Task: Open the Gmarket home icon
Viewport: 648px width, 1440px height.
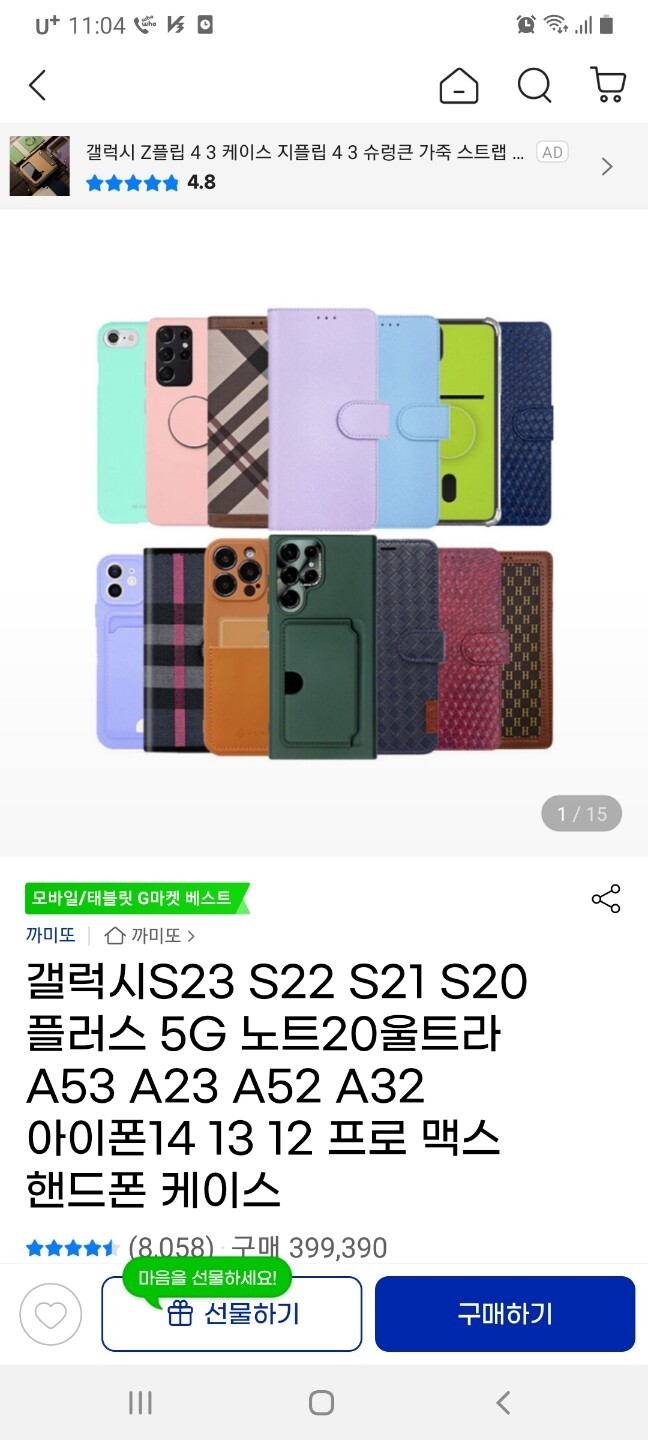Action: pyautogui.click(x=459, y=86)
